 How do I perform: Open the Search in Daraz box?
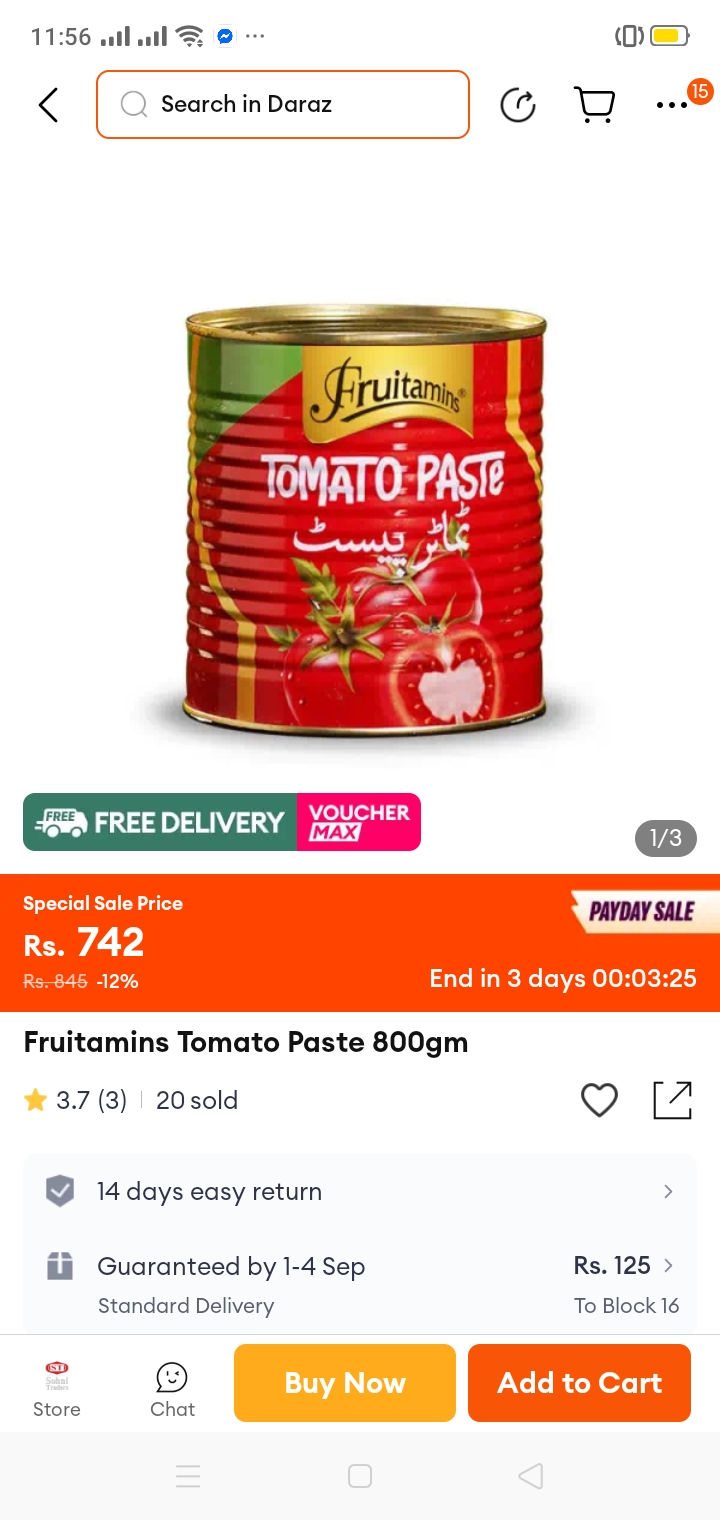[283, 104]
